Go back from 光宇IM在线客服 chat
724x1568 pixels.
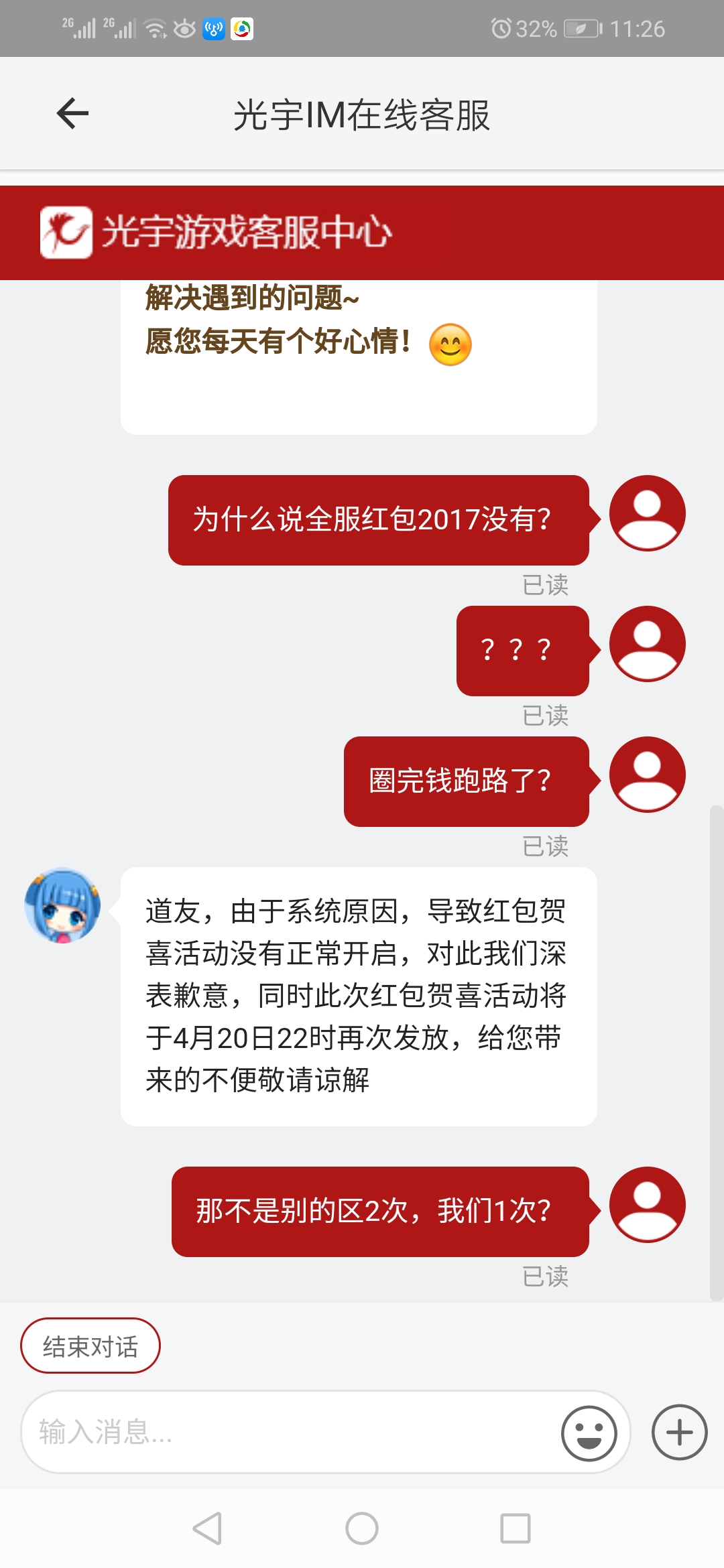coord(72,113)
